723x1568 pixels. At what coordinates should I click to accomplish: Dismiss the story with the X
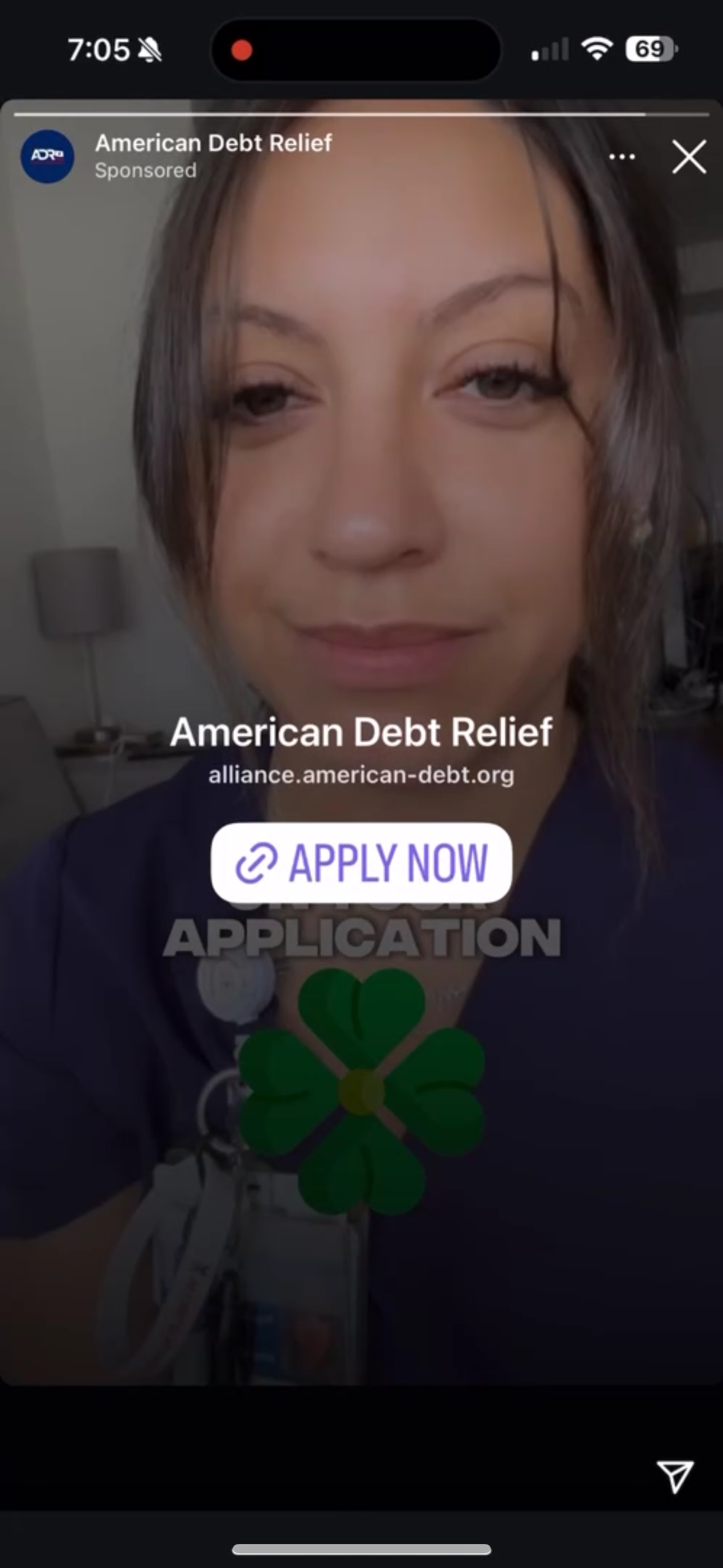coord(689,156)
